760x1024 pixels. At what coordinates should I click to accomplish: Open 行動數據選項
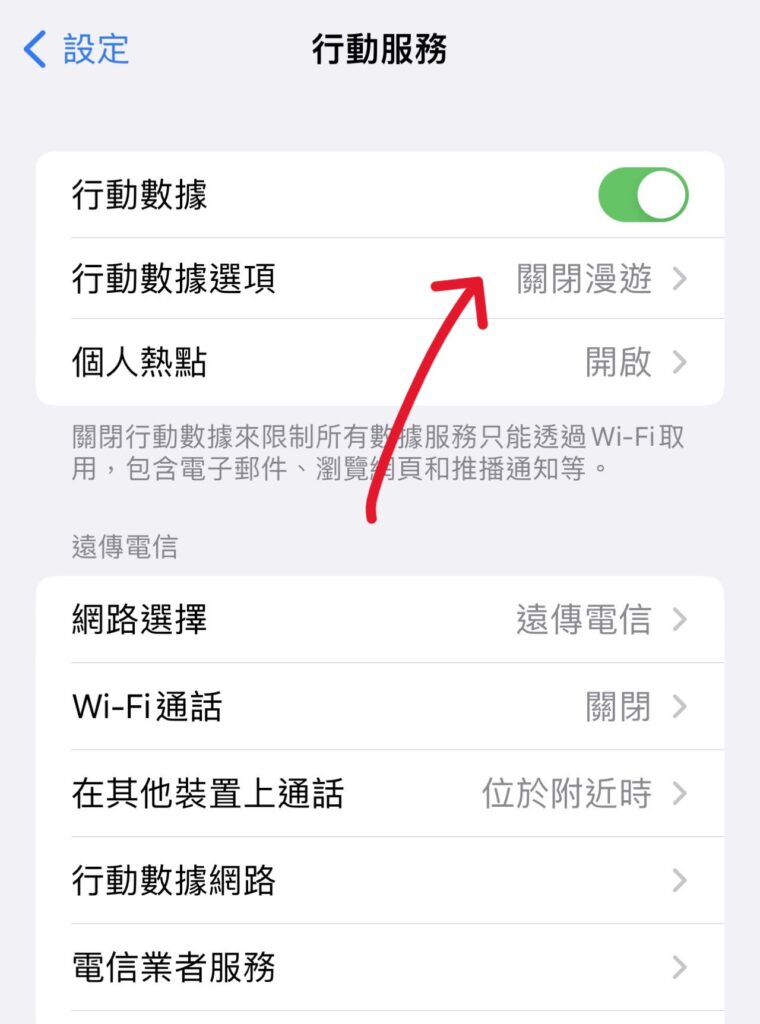pos(380,279)
